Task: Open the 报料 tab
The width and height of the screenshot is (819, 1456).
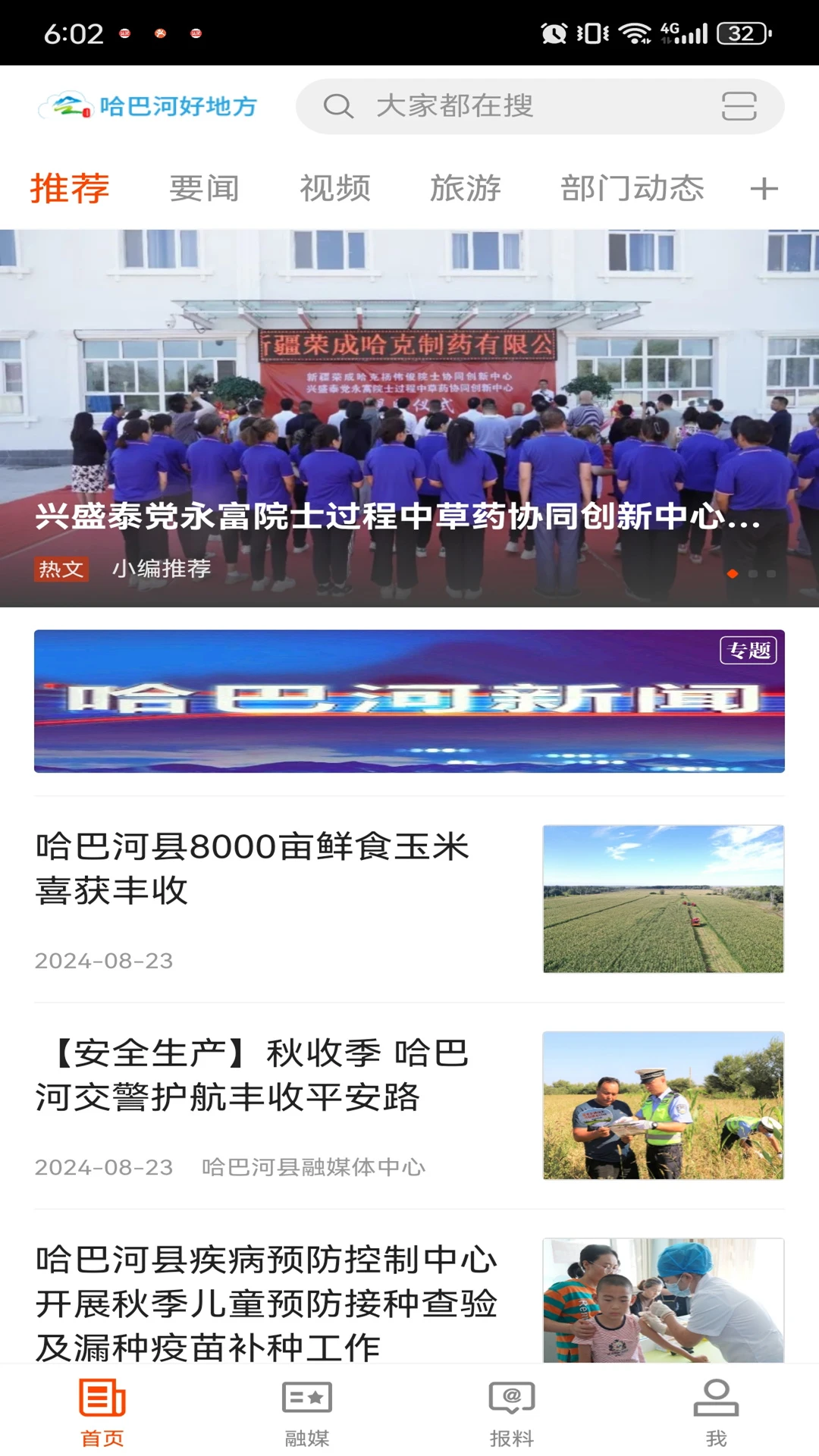Action: pyautogui.click(x=512, y=1412)
